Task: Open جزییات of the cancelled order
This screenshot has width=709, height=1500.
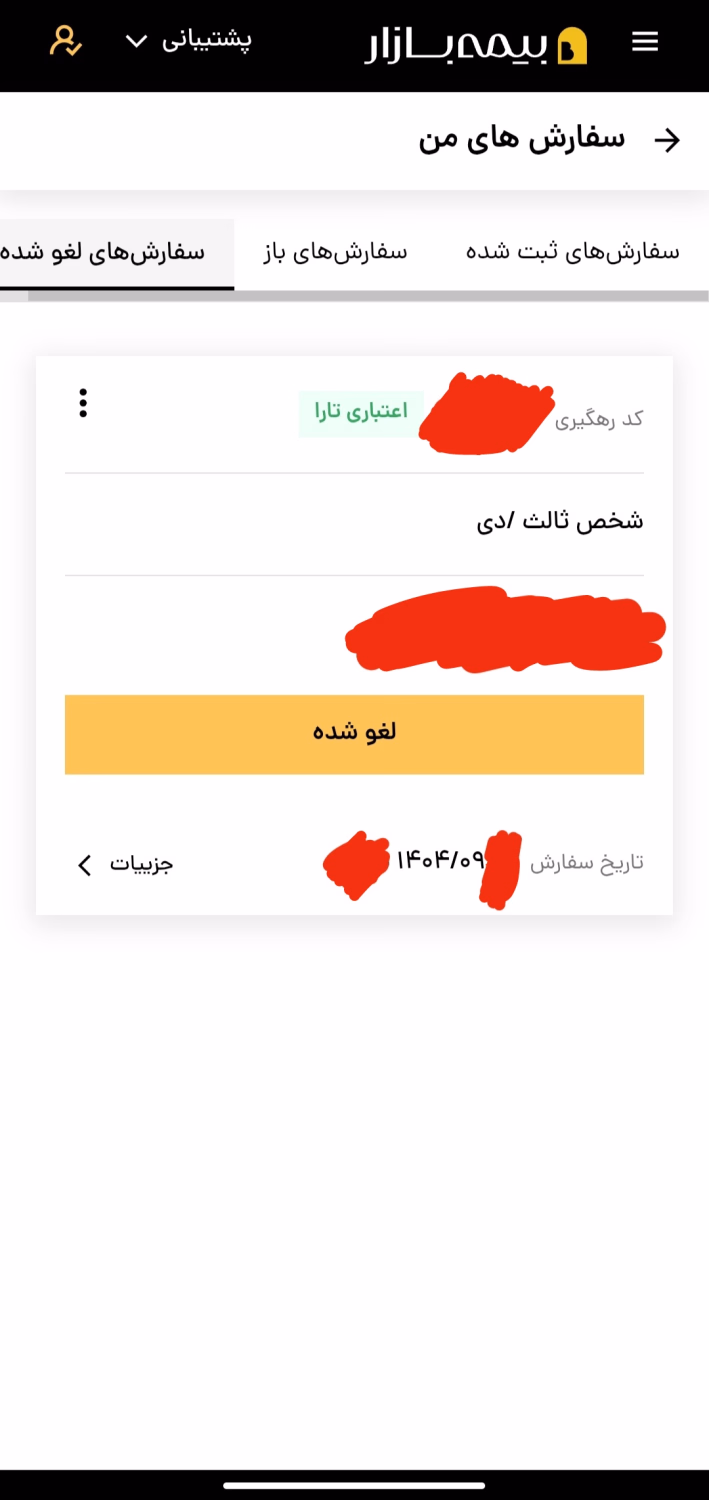Action: (x=126, y=864)
